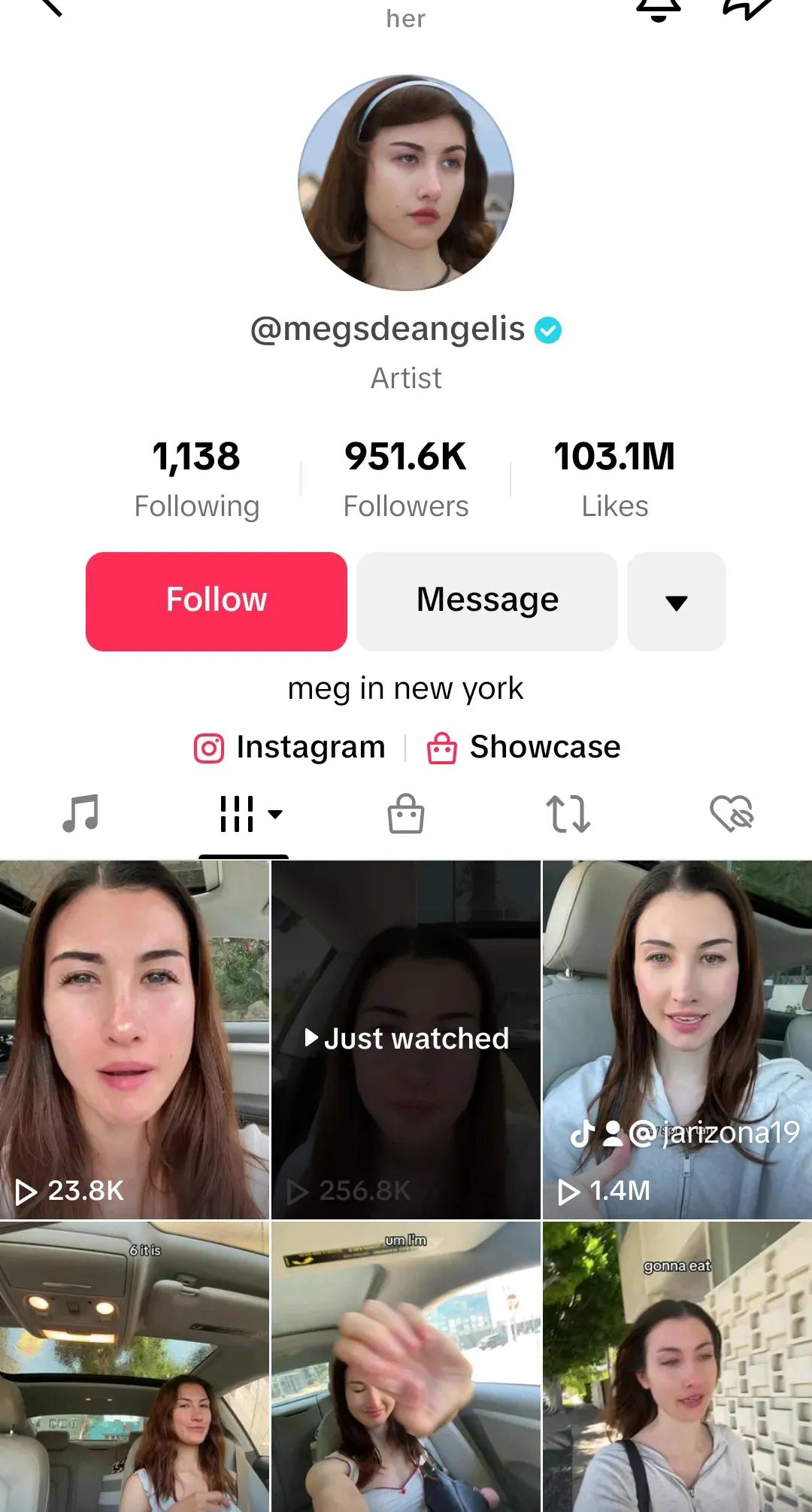This screenshot has height=1512, width=812.
Task: Select the videos grid tab
Action: coord(244,814)
